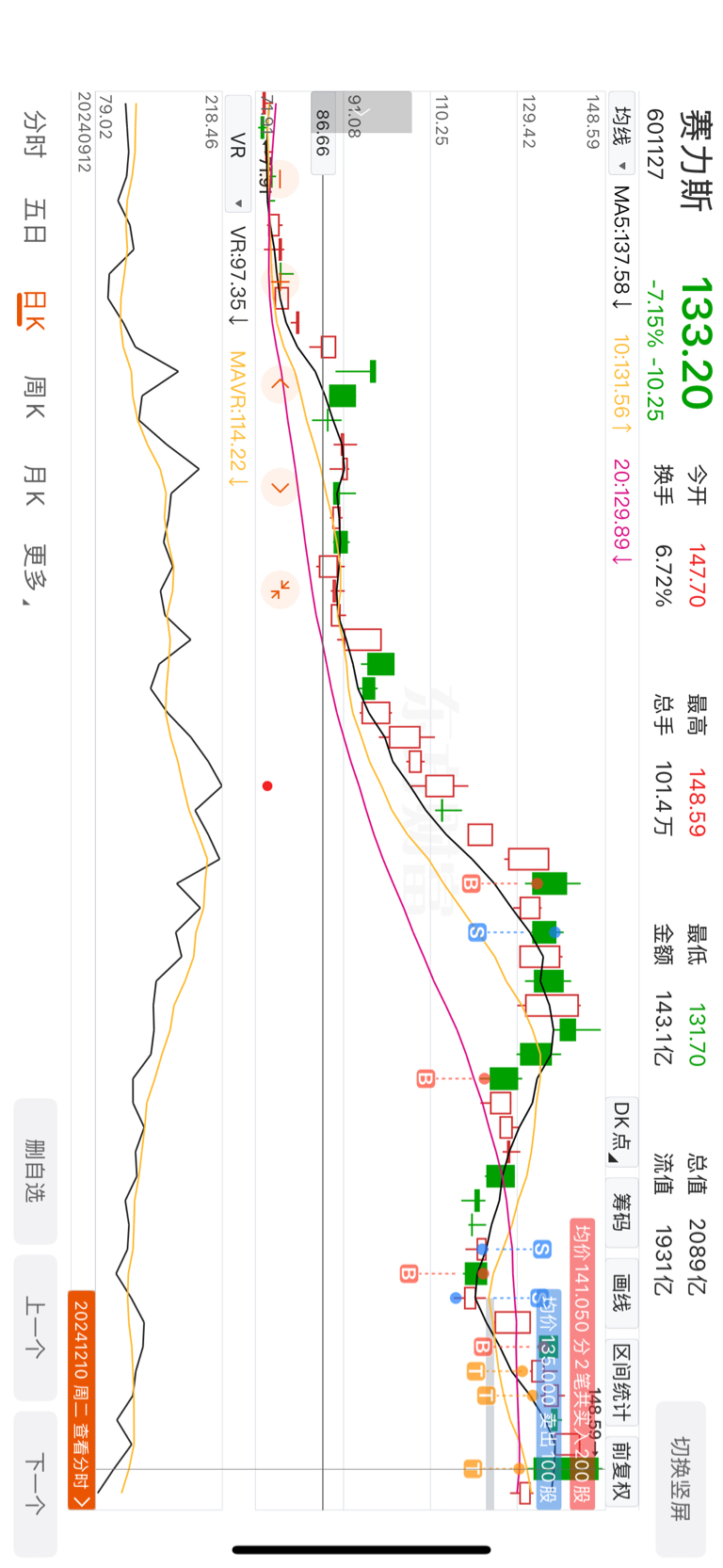Switch to the 月K monthly tab
The width and height of the screenshot is (723, 1568).
[34, 484]
